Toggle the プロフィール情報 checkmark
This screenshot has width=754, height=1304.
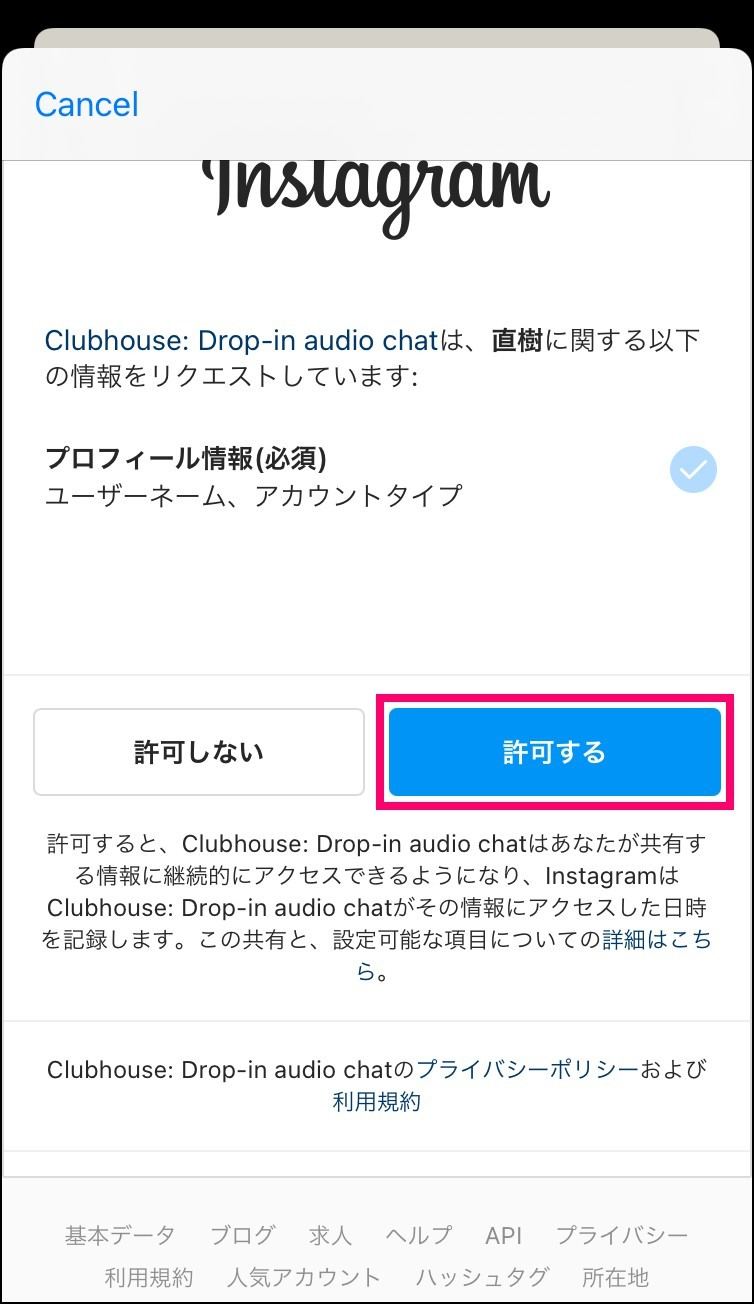pos(693,470)
